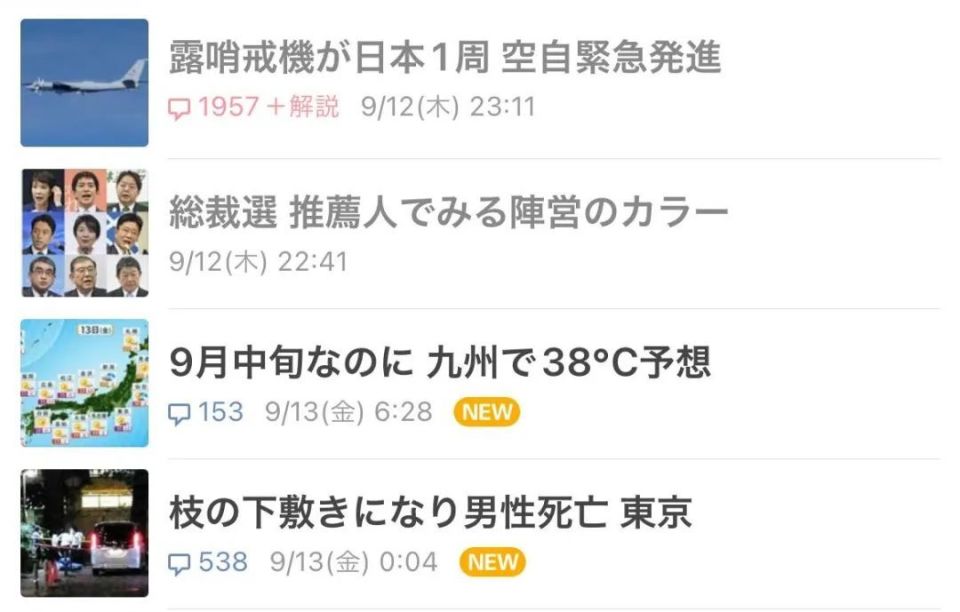Open the 枝の下敷き 男性死亡 東京 story
Viewport: 960px width, 612px height.
click(430, 514)
